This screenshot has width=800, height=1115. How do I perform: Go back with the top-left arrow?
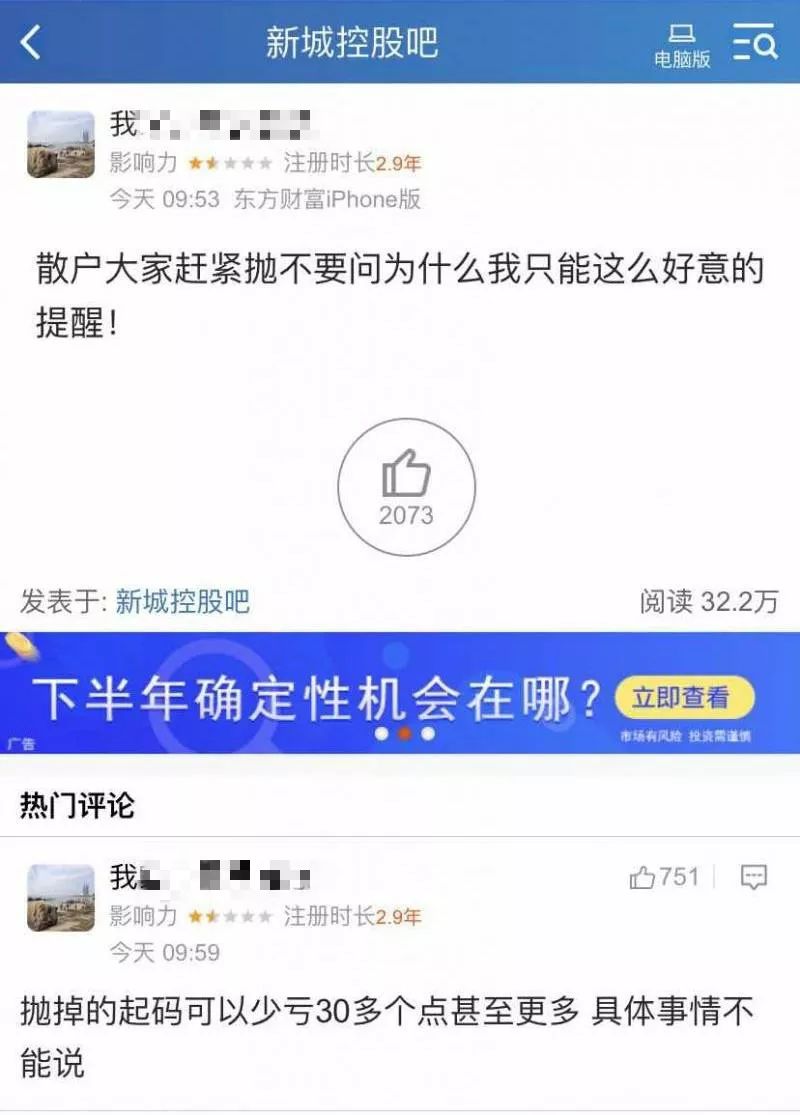pyautogui.click(x=31, y=43)
